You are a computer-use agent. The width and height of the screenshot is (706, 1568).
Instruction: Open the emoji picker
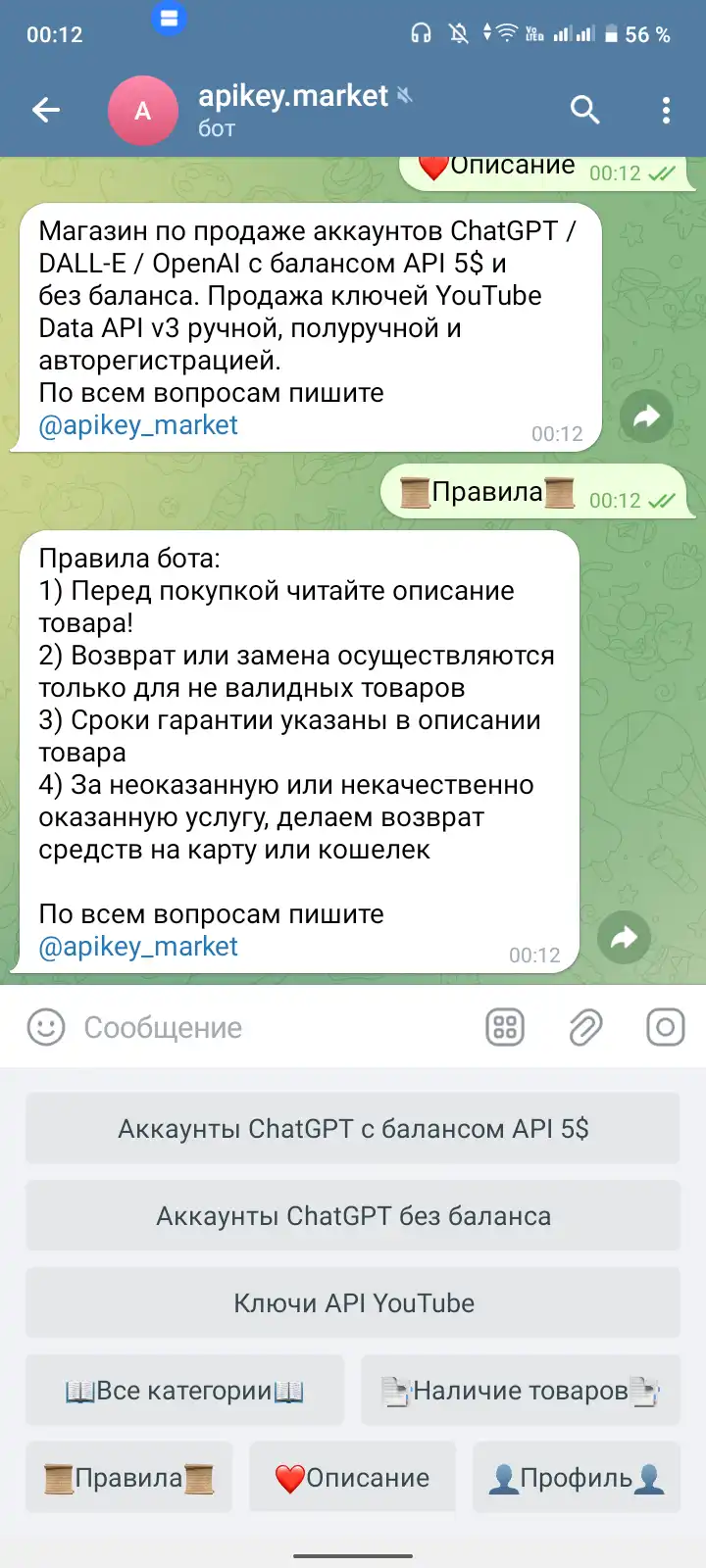click(46, 1027)
